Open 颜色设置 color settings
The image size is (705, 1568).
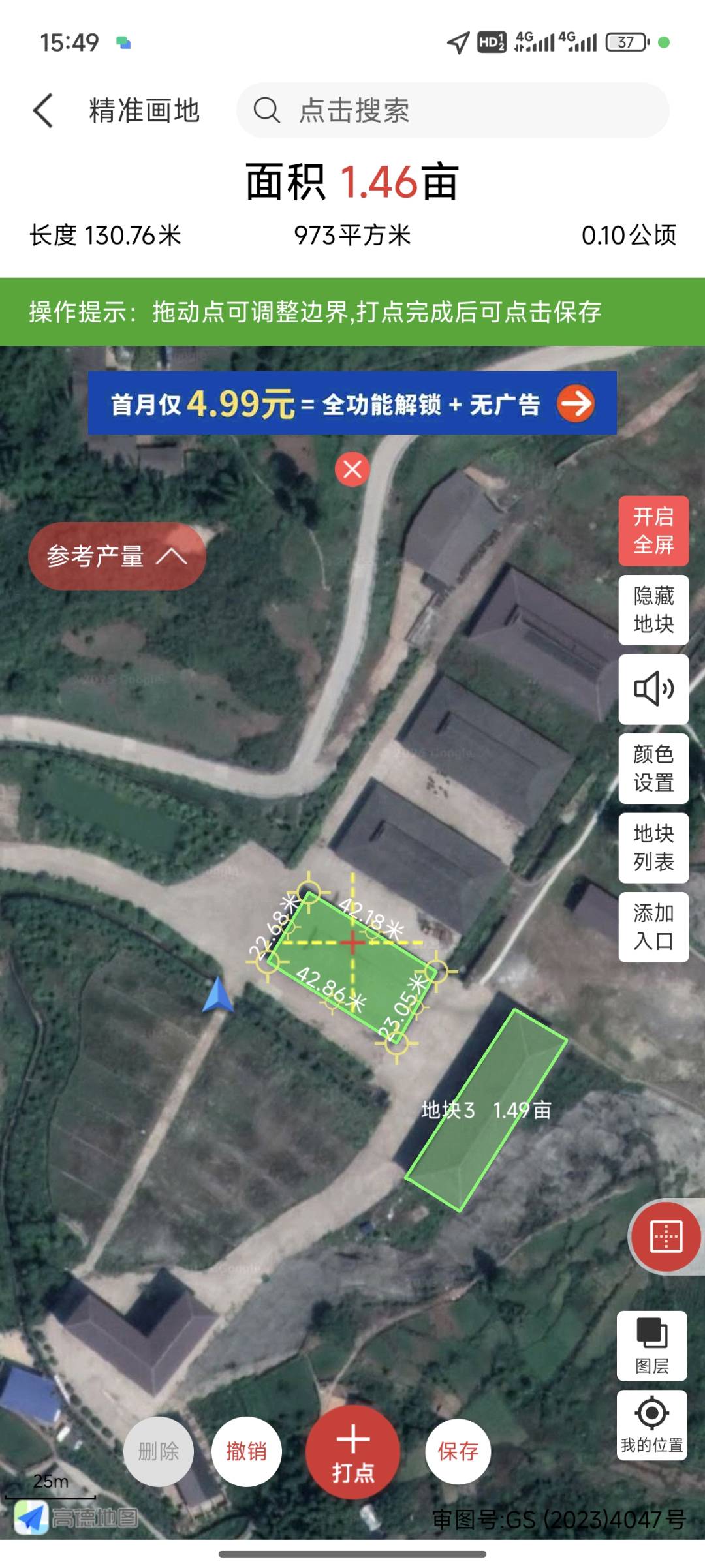pos(653,769)
